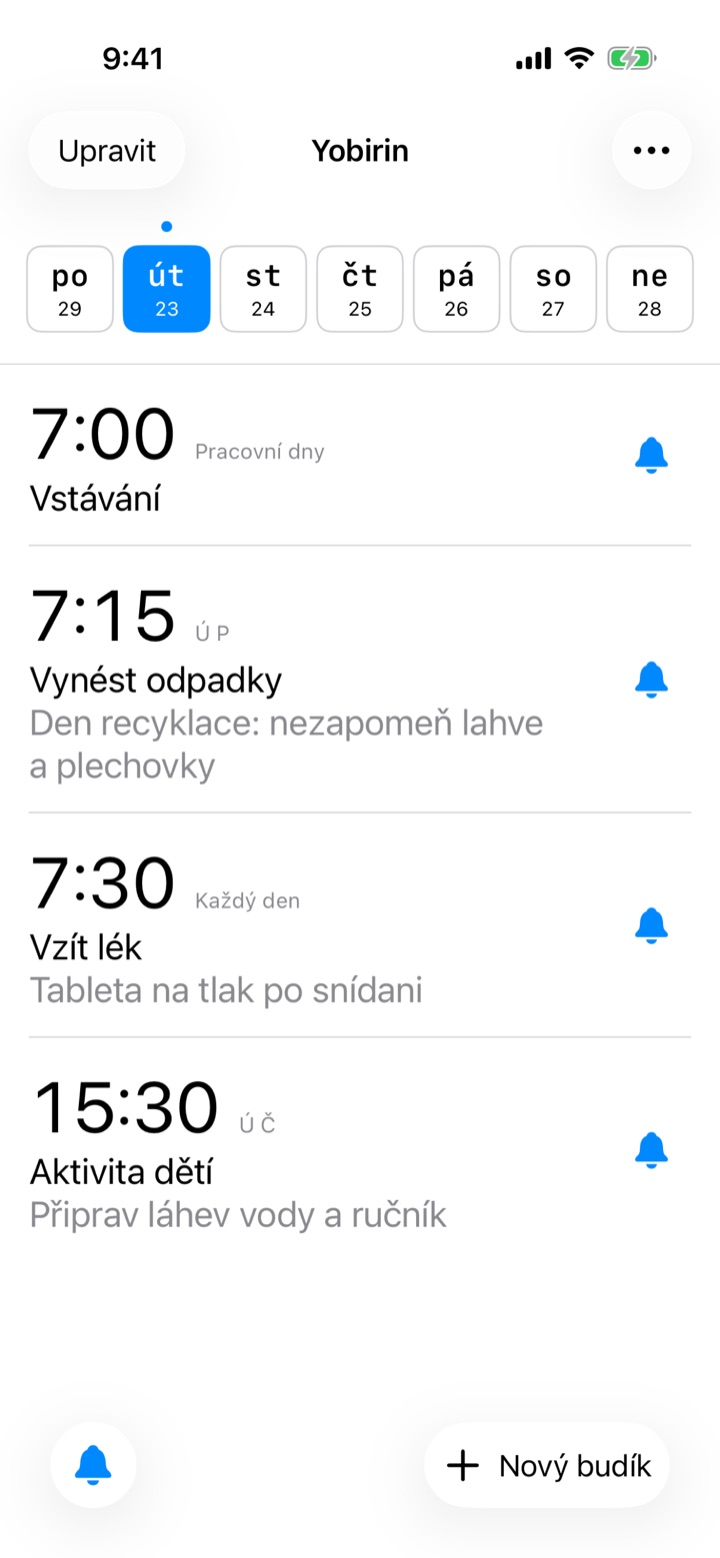Create a new alarm with Nový budík
The height and width of the screenshot is (1558, 720).
547,1466
